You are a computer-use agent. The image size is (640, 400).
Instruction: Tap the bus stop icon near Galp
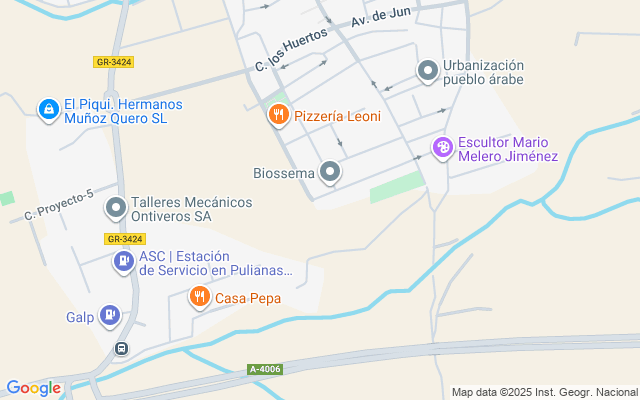(x=121, y=349)
